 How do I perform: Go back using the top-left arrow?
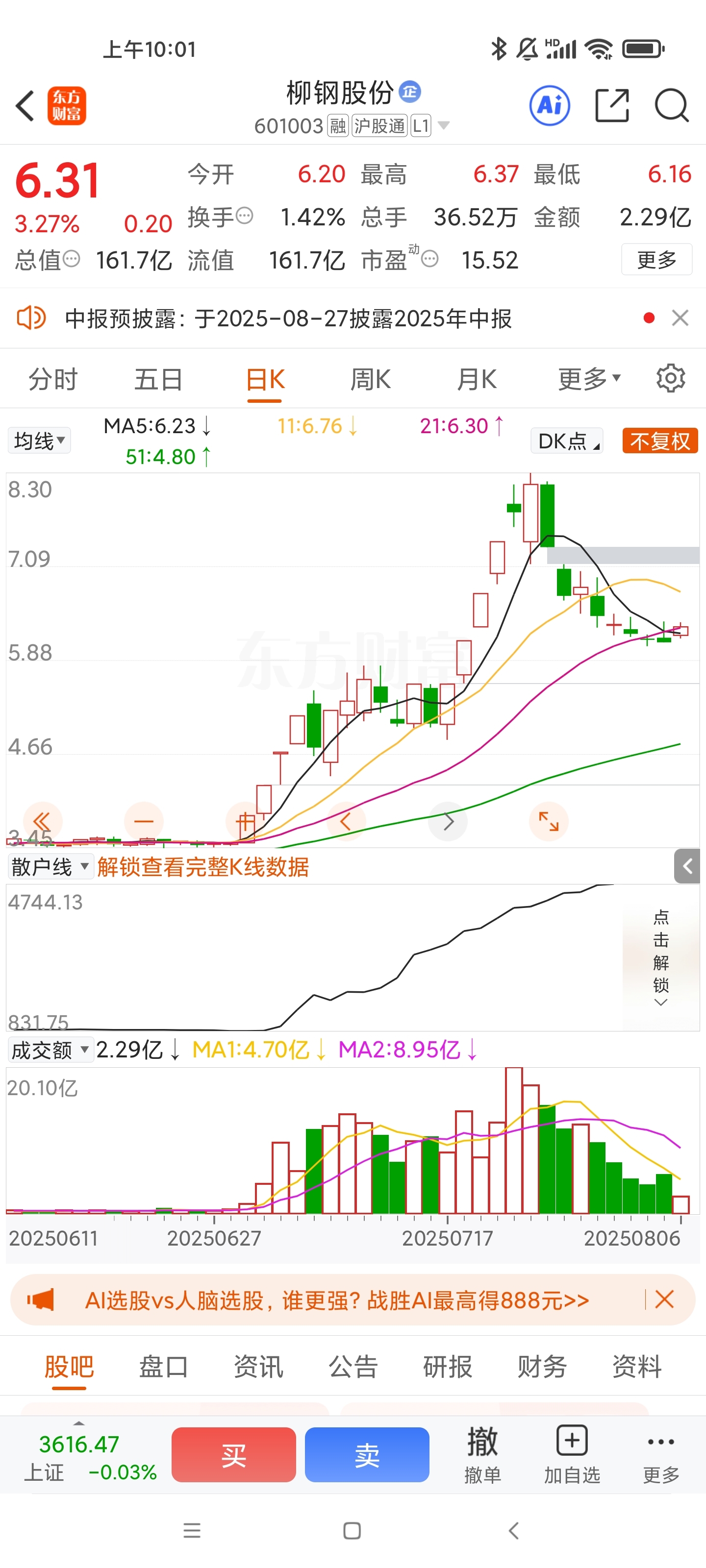(25, 106)
